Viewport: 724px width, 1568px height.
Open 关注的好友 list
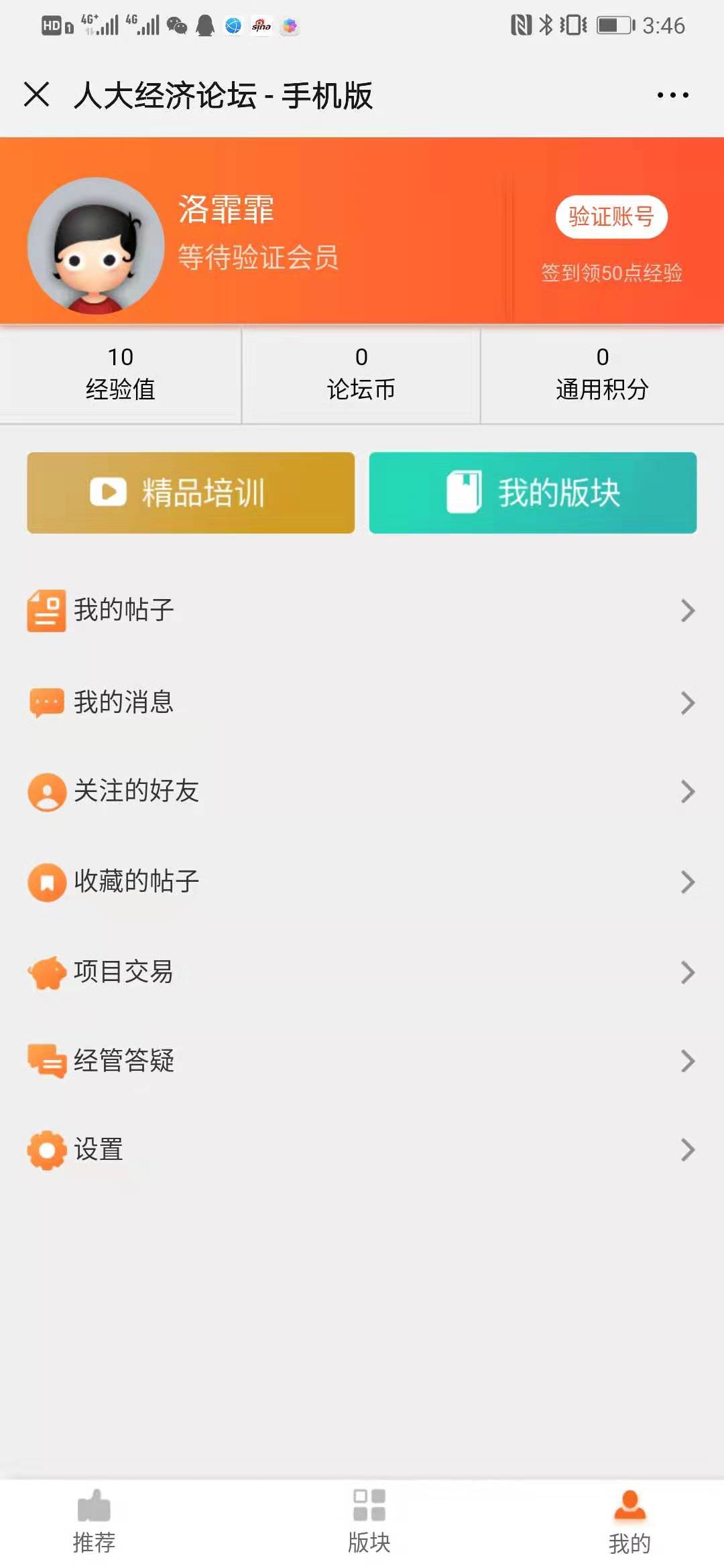362,791
